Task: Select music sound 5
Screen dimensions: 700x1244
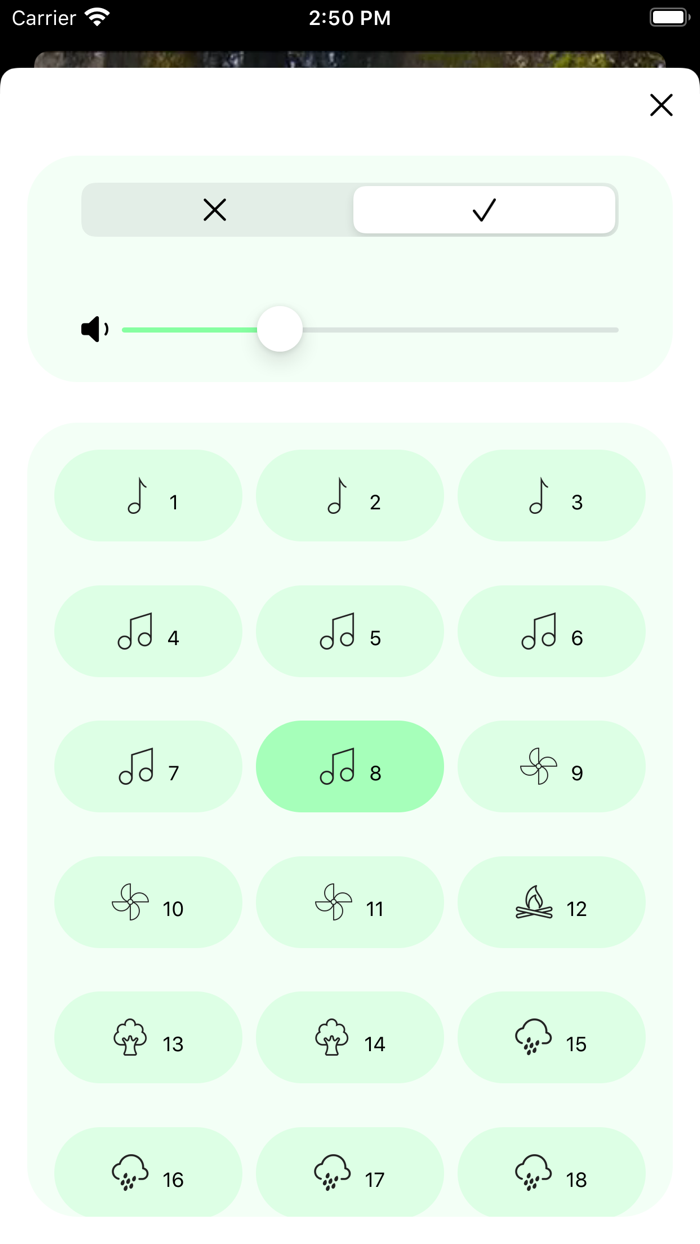Action: point(350,632)
